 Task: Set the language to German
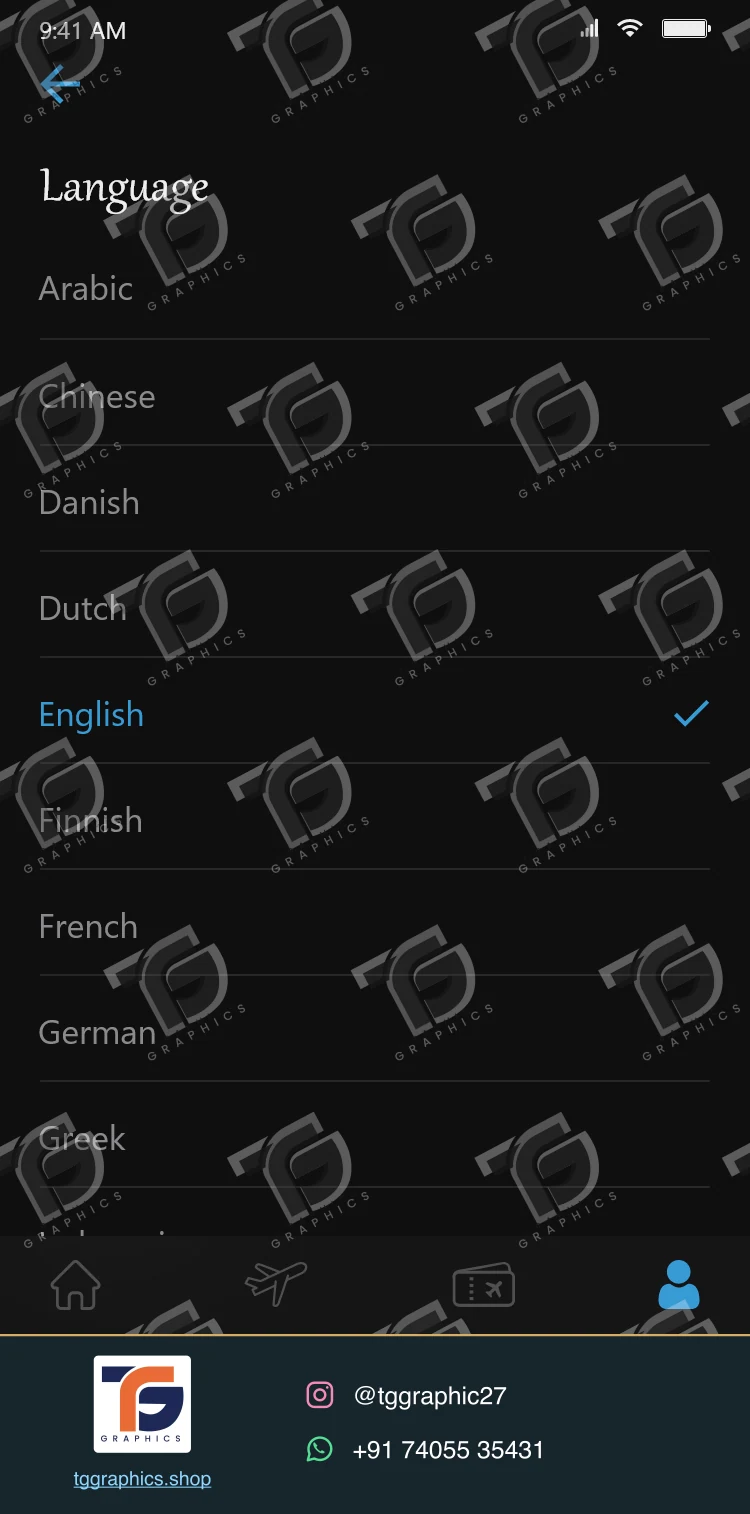374,1031
